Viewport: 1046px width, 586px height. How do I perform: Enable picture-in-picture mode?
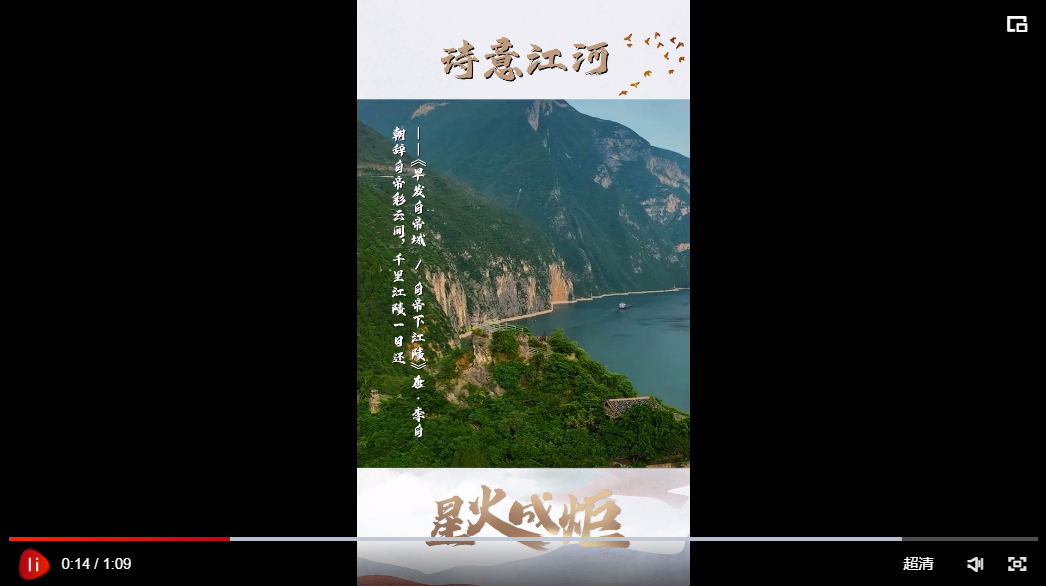(x=1017, y=25)
